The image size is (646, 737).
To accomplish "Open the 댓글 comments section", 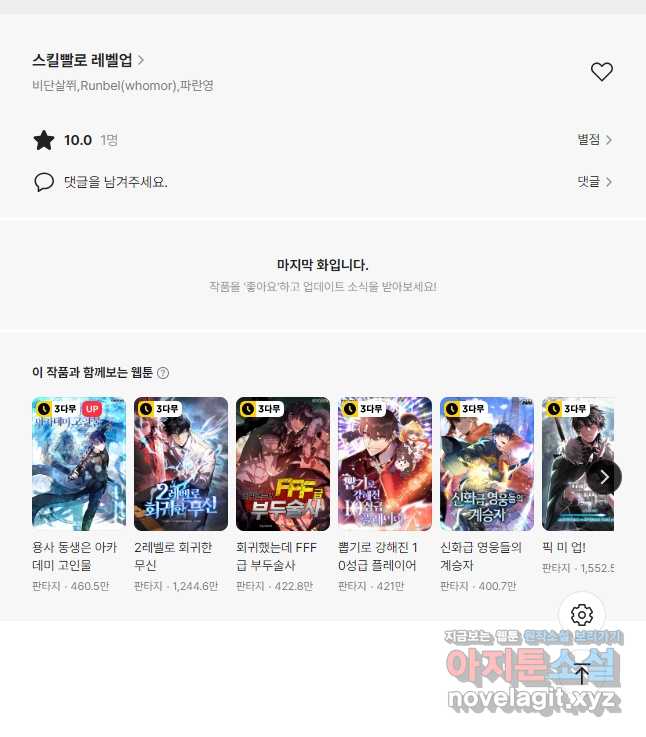I will click(594, 182).
